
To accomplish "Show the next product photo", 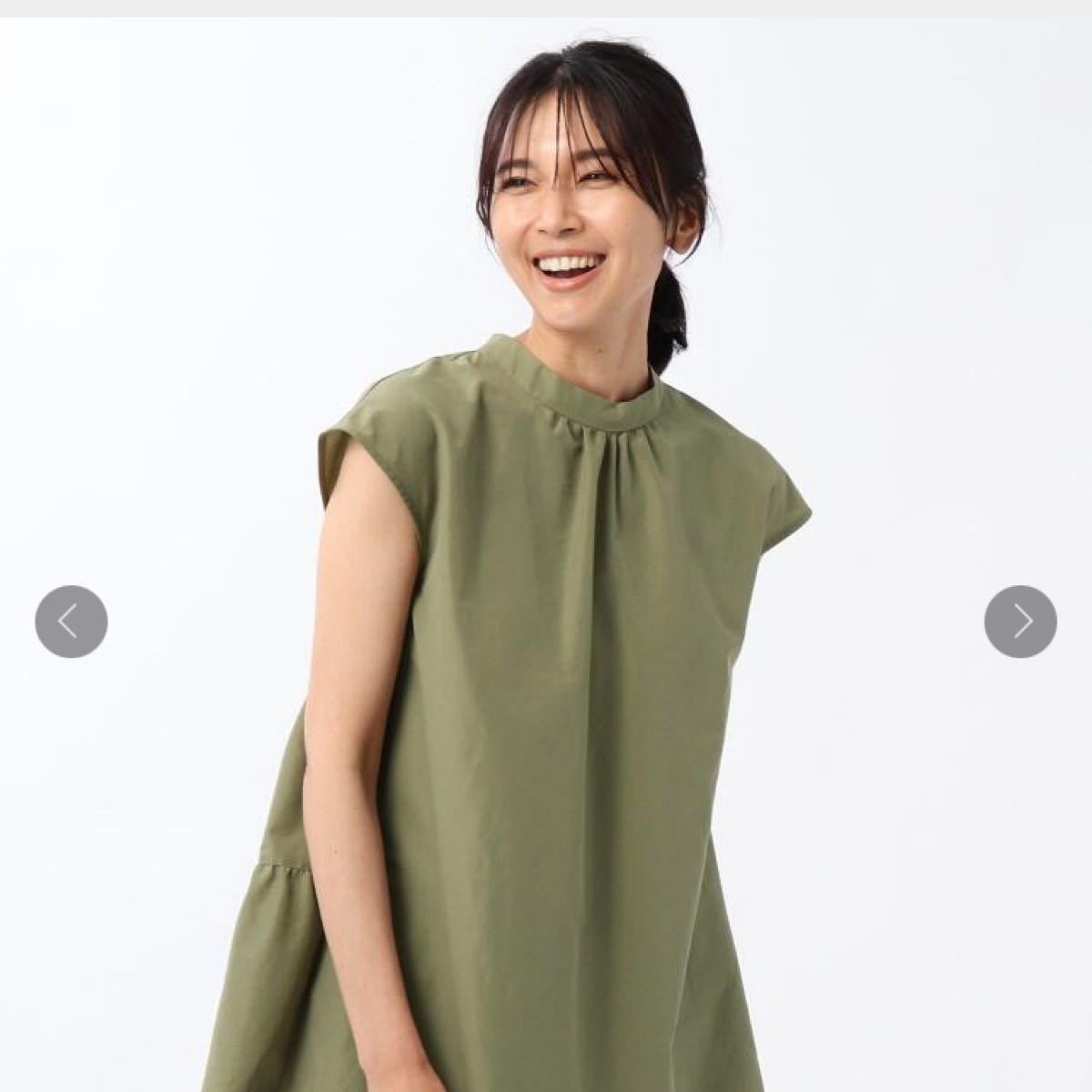I will (x=1020, y=622).
